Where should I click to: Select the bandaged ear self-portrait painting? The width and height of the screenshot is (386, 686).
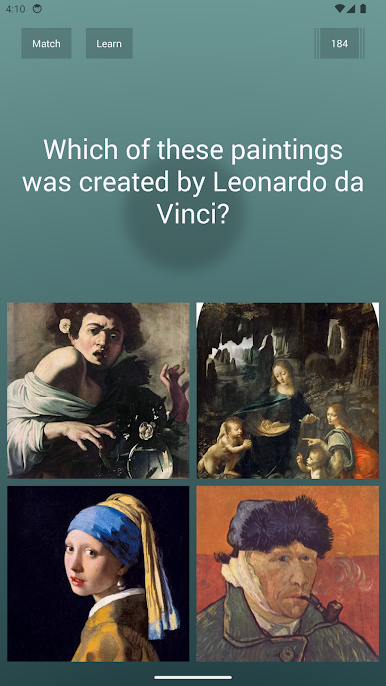point(288,574)
